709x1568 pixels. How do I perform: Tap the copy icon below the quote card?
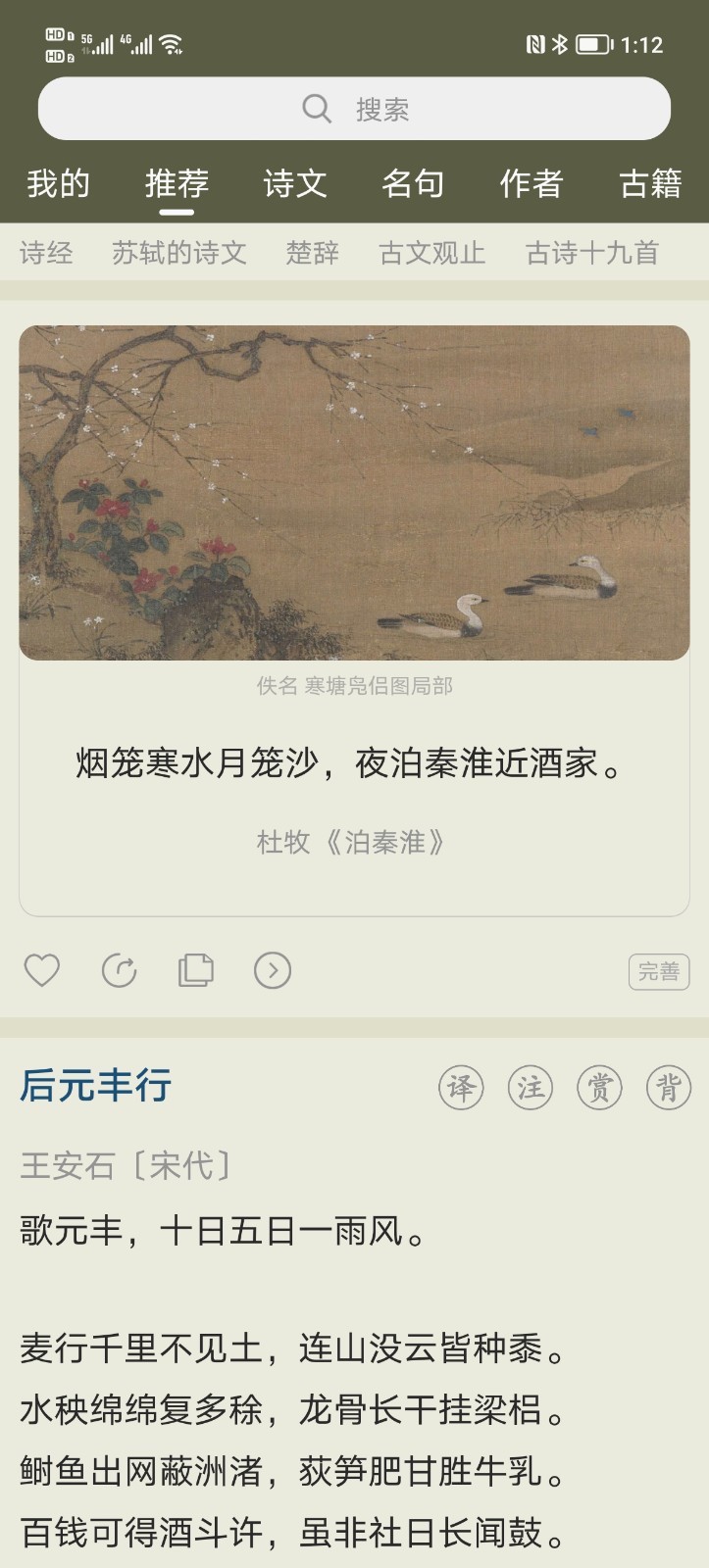(x=195, y=970)
